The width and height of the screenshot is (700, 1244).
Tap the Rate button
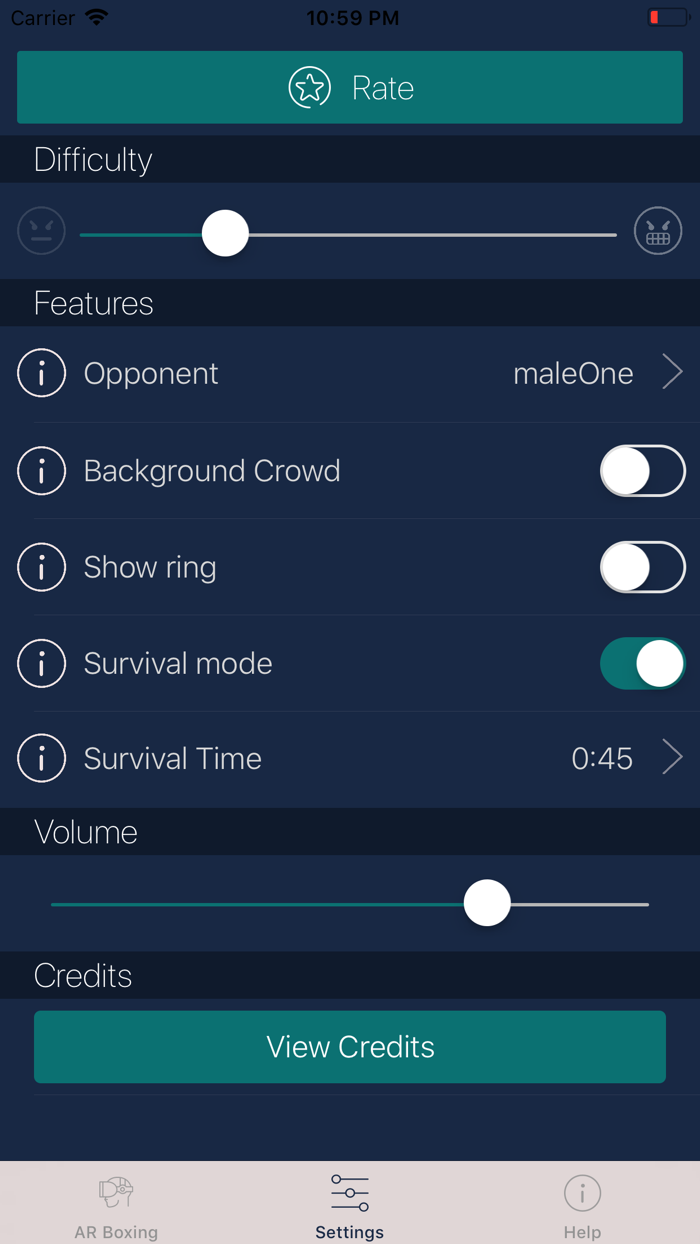pyautogui.click(x=350, y=88)
